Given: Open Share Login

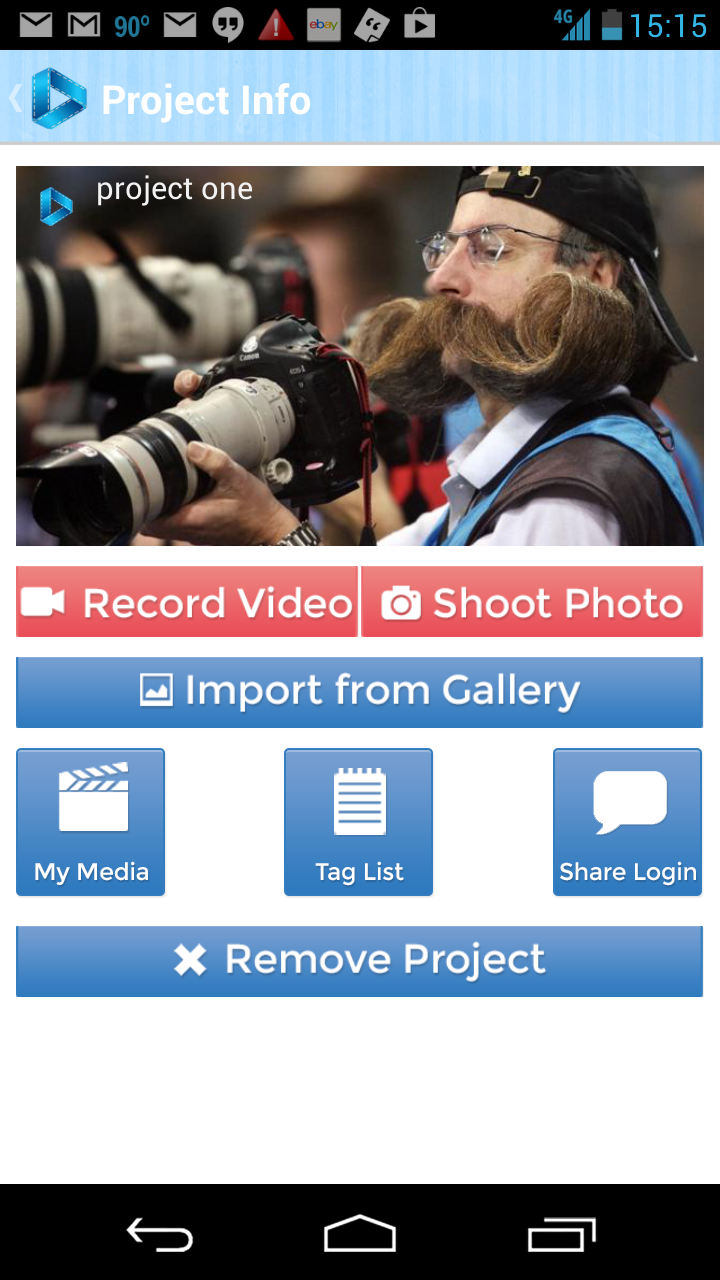Looking at the screenshot, I should [x=627, y=822].
